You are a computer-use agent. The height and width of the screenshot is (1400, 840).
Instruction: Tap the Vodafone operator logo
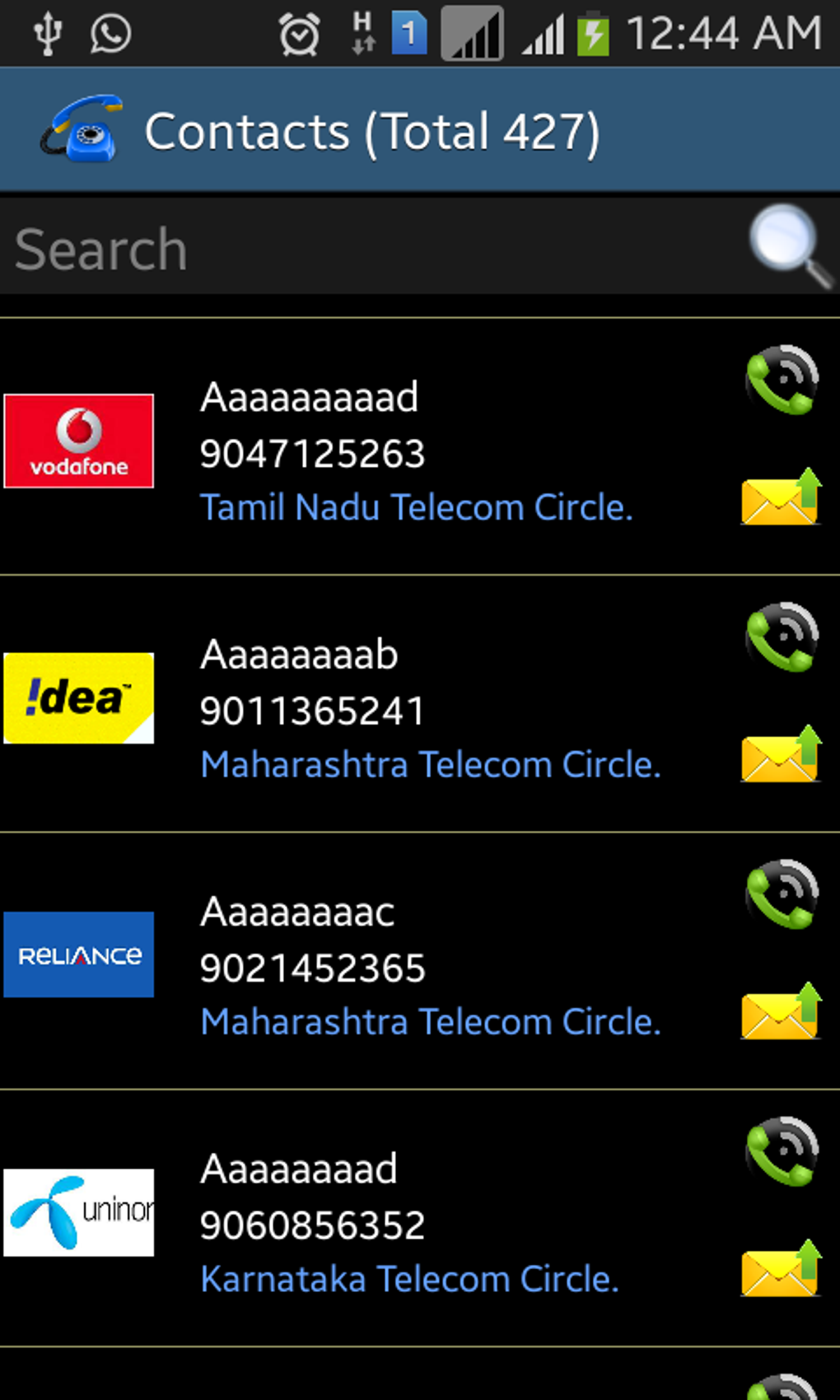click(78, 441)
